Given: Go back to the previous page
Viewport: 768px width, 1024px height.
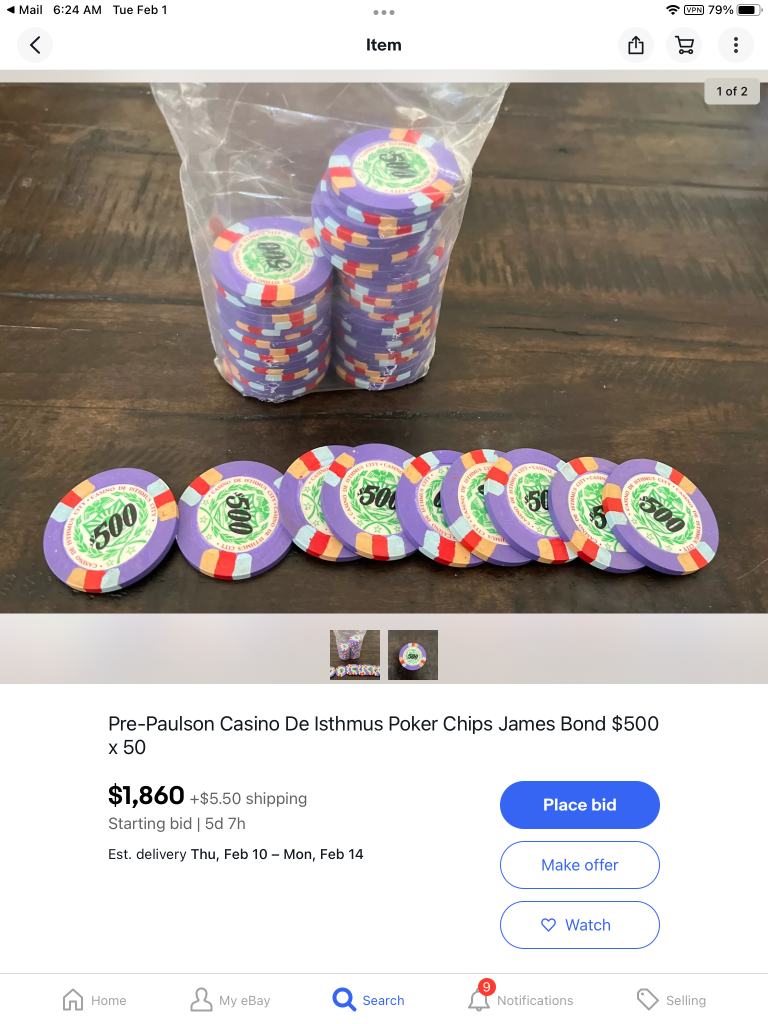Looking at the screenshot, I should click(35, 45).
